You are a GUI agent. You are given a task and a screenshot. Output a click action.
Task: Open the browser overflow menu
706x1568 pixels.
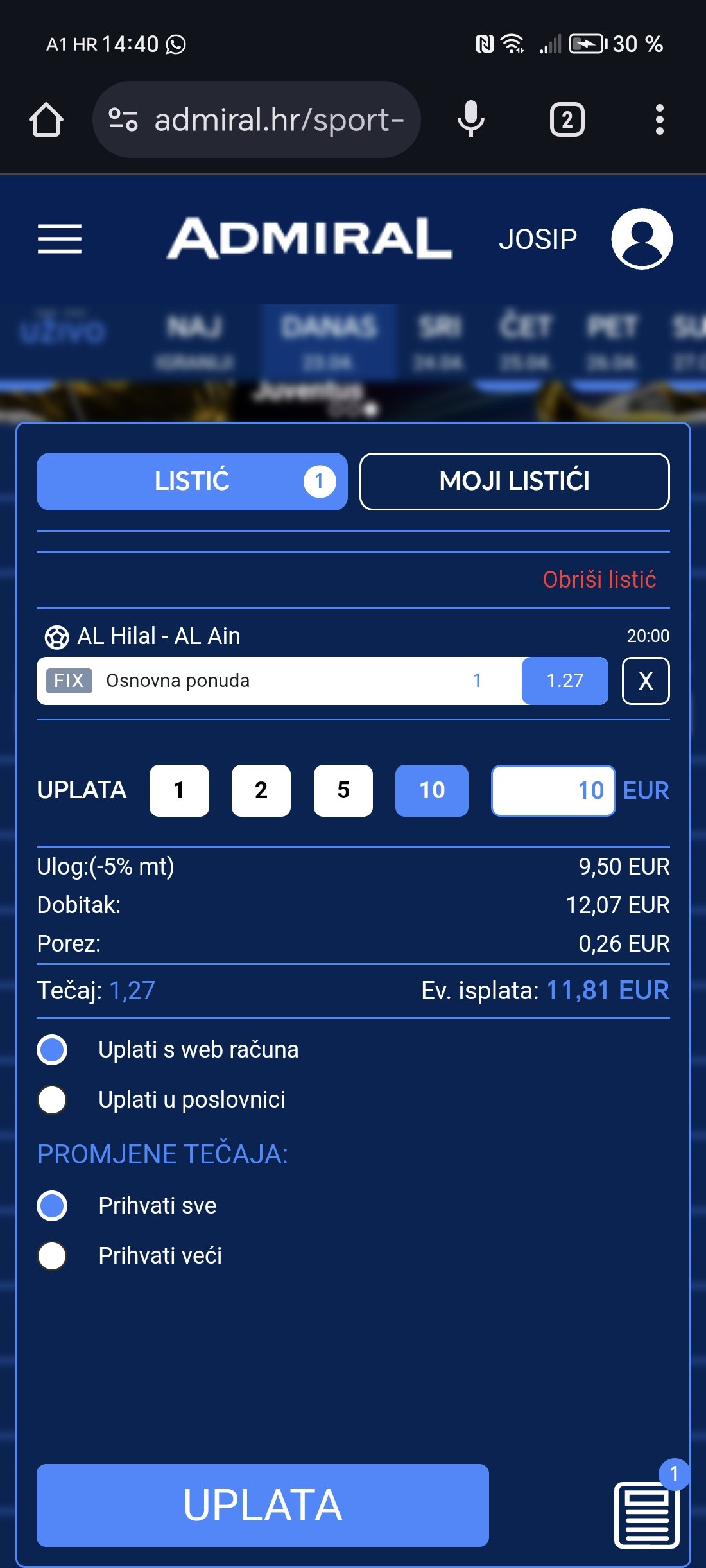(x=659, y=119)
